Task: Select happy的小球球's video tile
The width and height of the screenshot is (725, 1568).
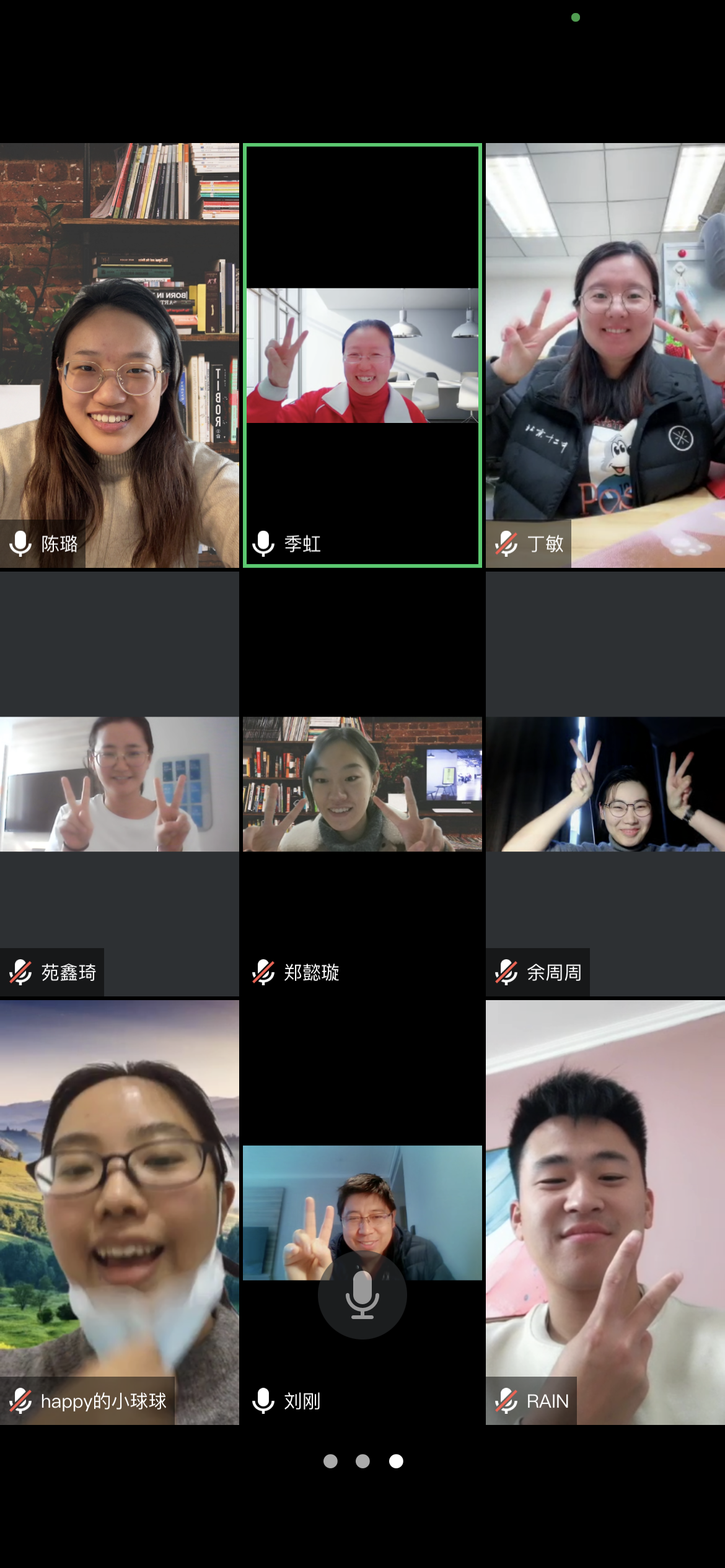Action: 120,1213
